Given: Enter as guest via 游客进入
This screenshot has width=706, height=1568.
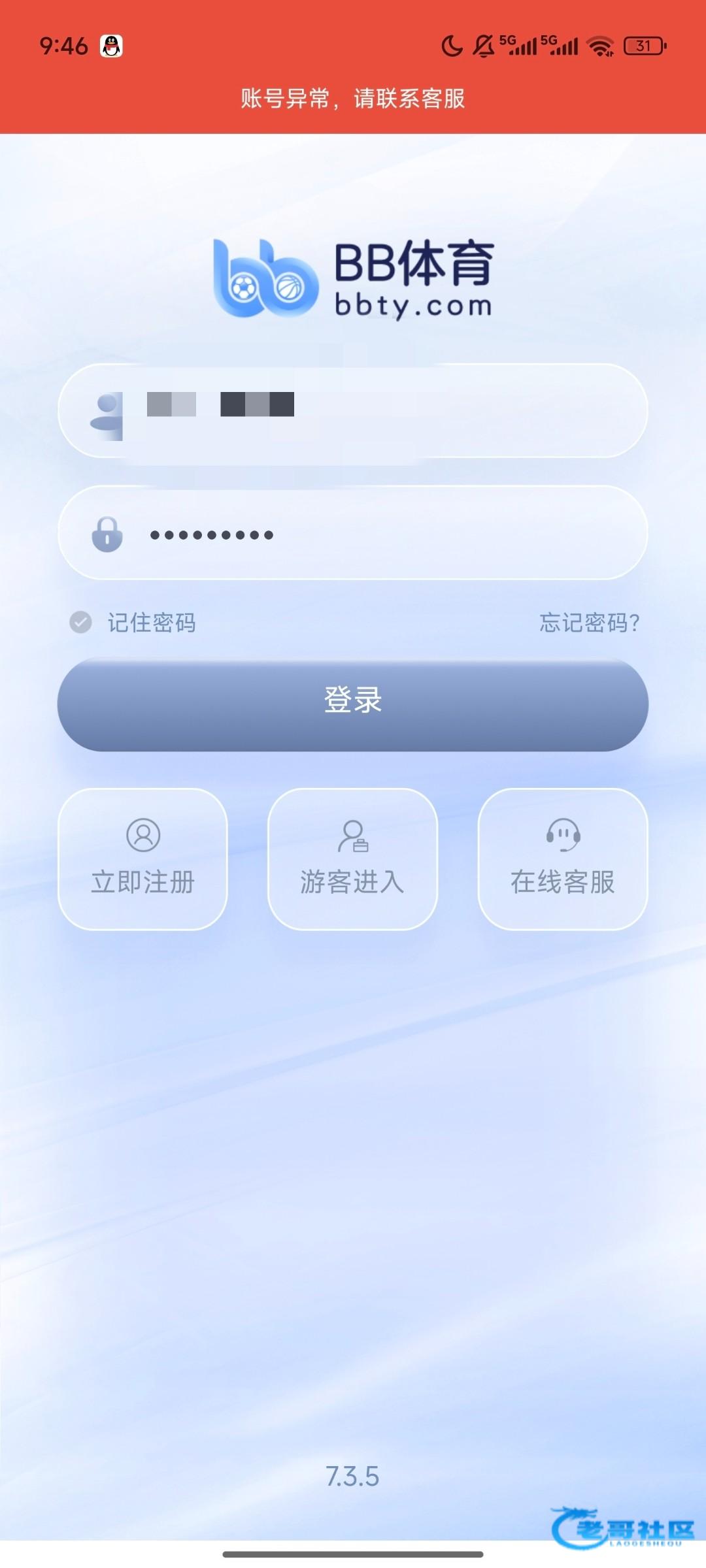Looking at the screenshot, I should click(353, 859).
